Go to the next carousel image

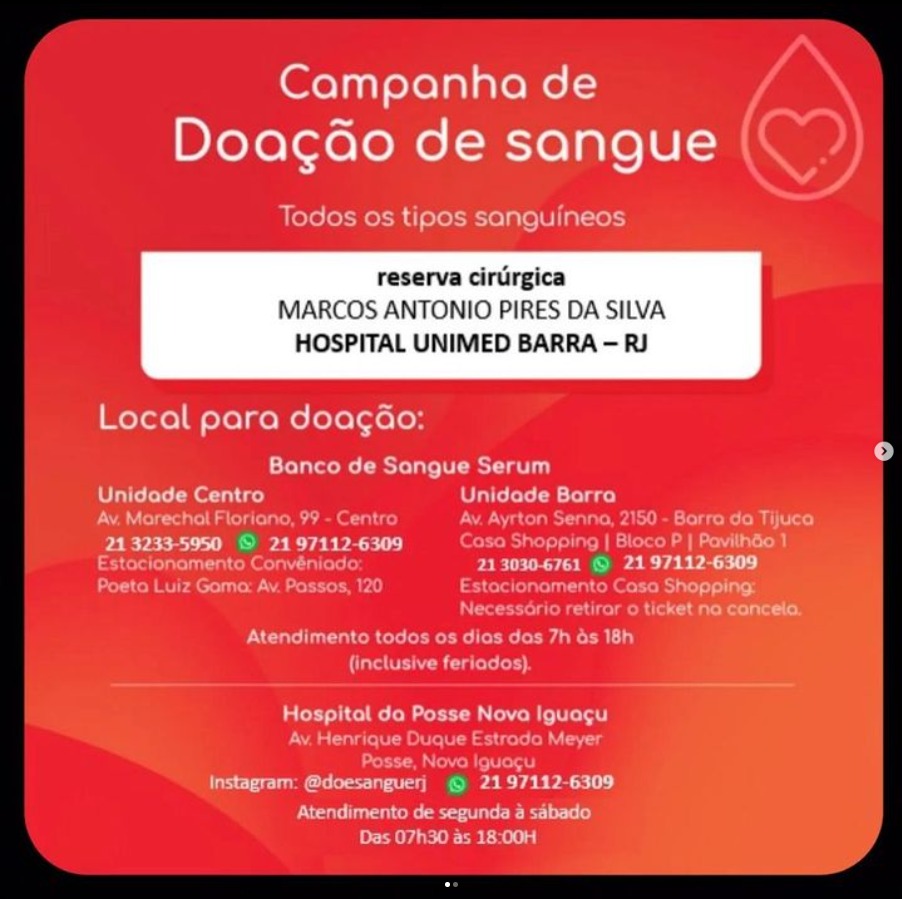(x=884, y=451)
